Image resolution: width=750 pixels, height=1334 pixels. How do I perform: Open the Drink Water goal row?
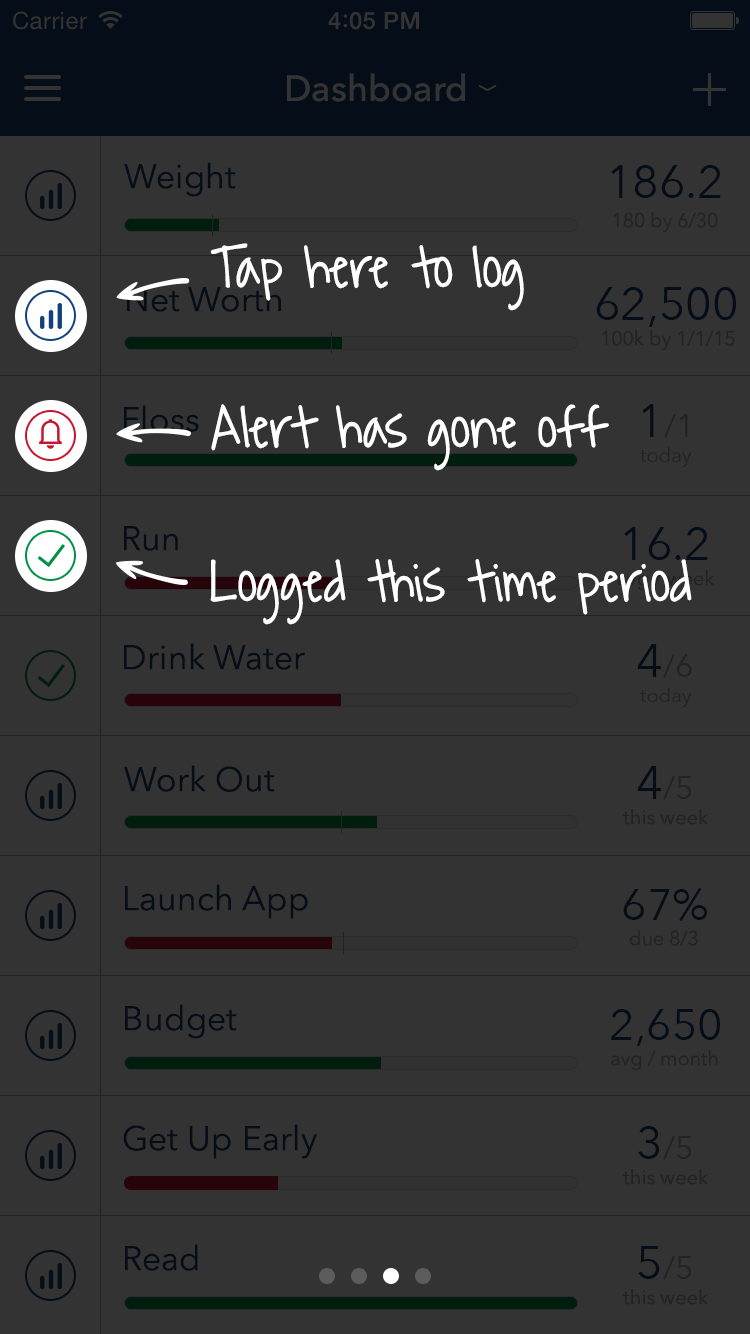click(x=426, y=676)
